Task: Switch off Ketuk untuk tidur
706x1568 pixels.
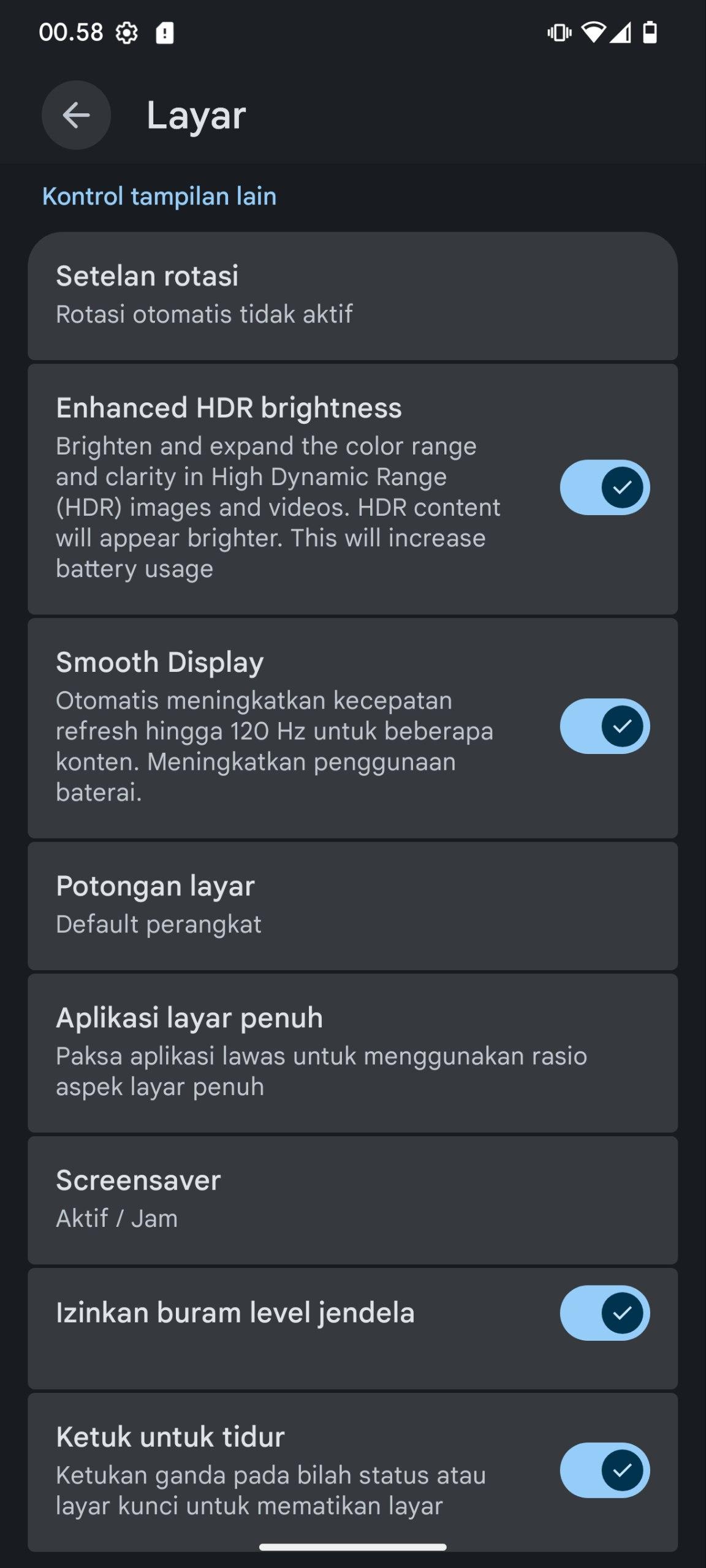Action: click(x=604, y=1470)
